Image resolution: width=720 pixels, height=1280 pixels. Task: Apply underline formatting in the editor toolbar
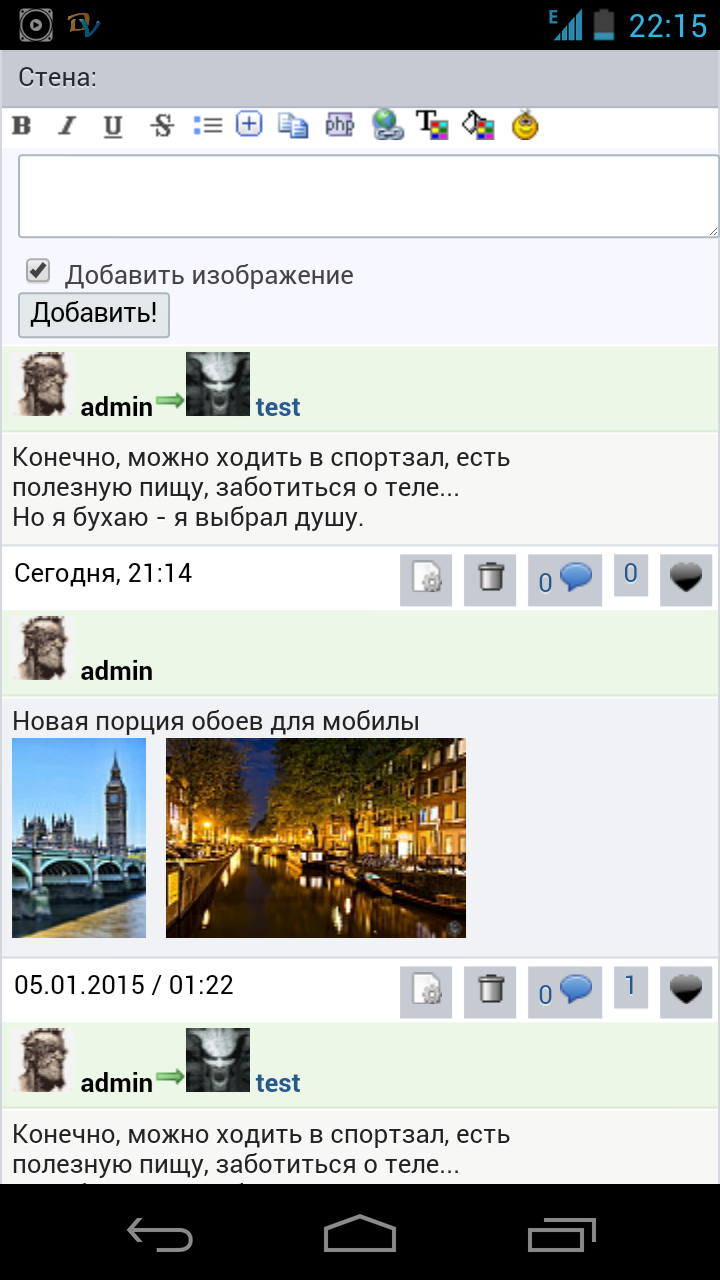[x=113, y=126]
